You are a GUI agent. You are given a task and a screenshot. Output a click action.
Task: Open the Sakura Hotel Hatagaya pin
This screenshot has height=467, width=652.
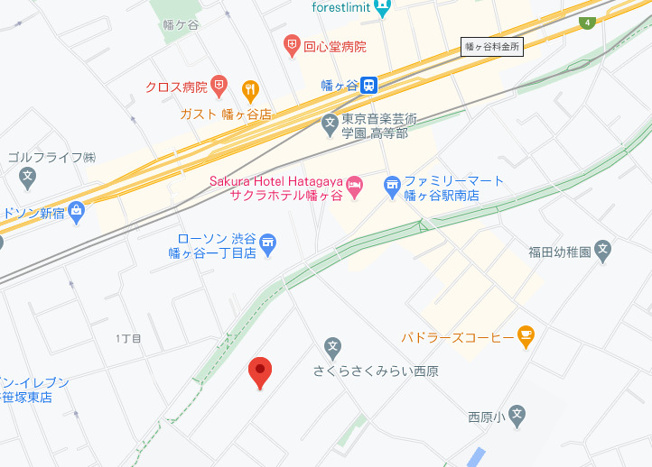(354, 187)
